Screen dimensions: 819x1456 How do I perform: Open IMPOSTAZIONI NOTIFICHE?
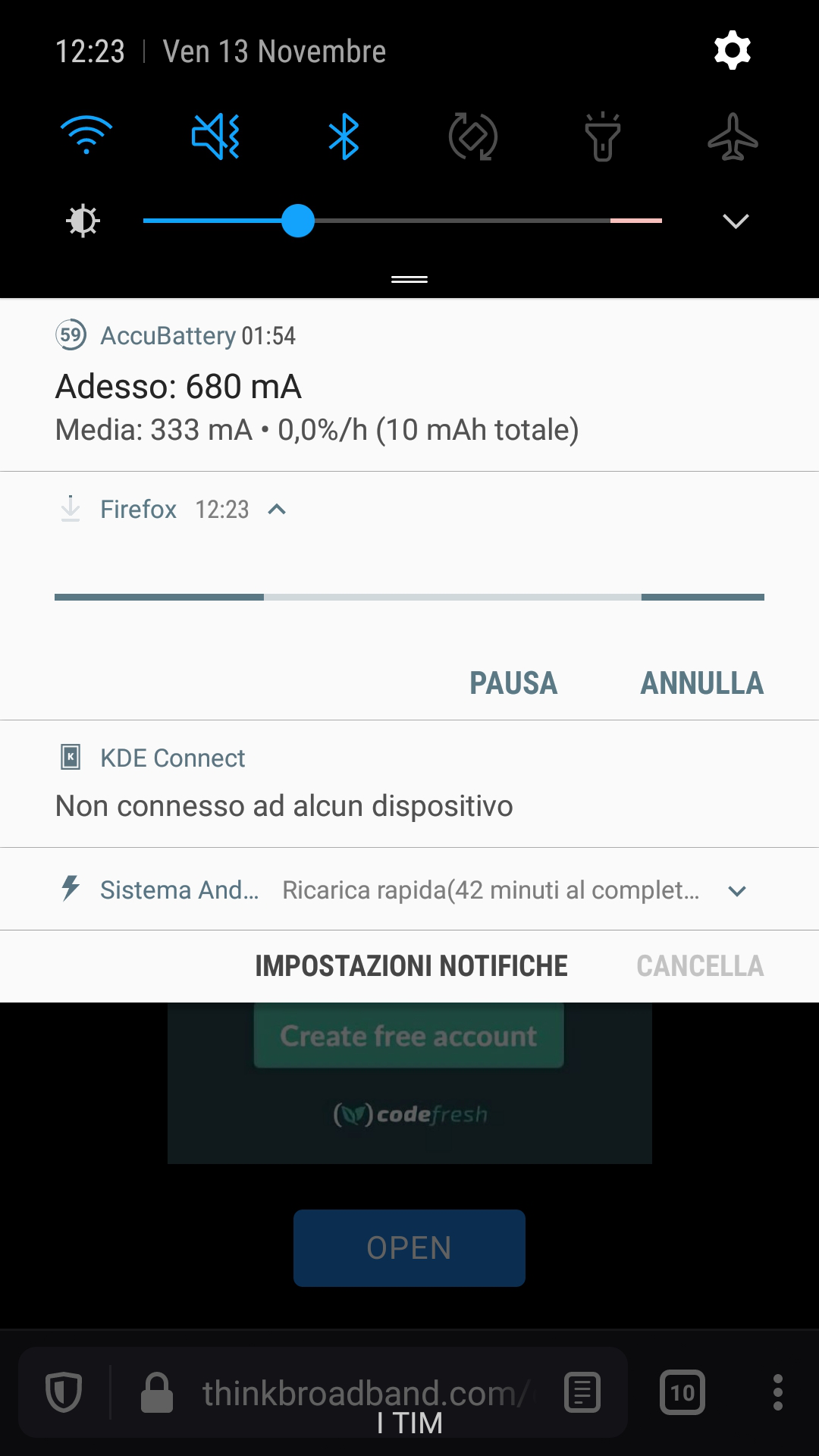411,966
